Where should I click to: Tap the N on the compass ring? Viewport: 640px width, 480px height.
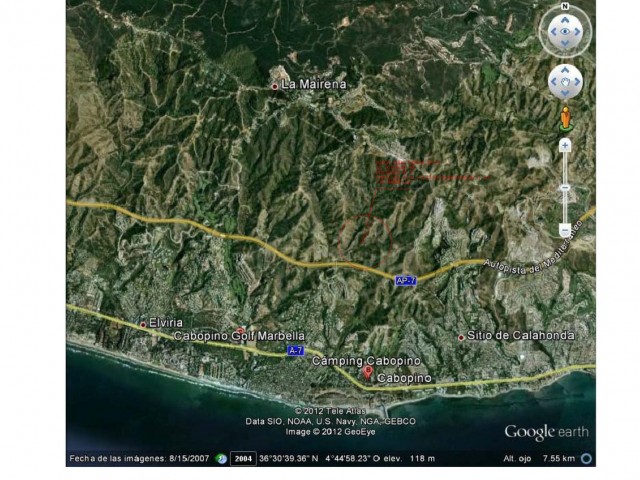565,8
